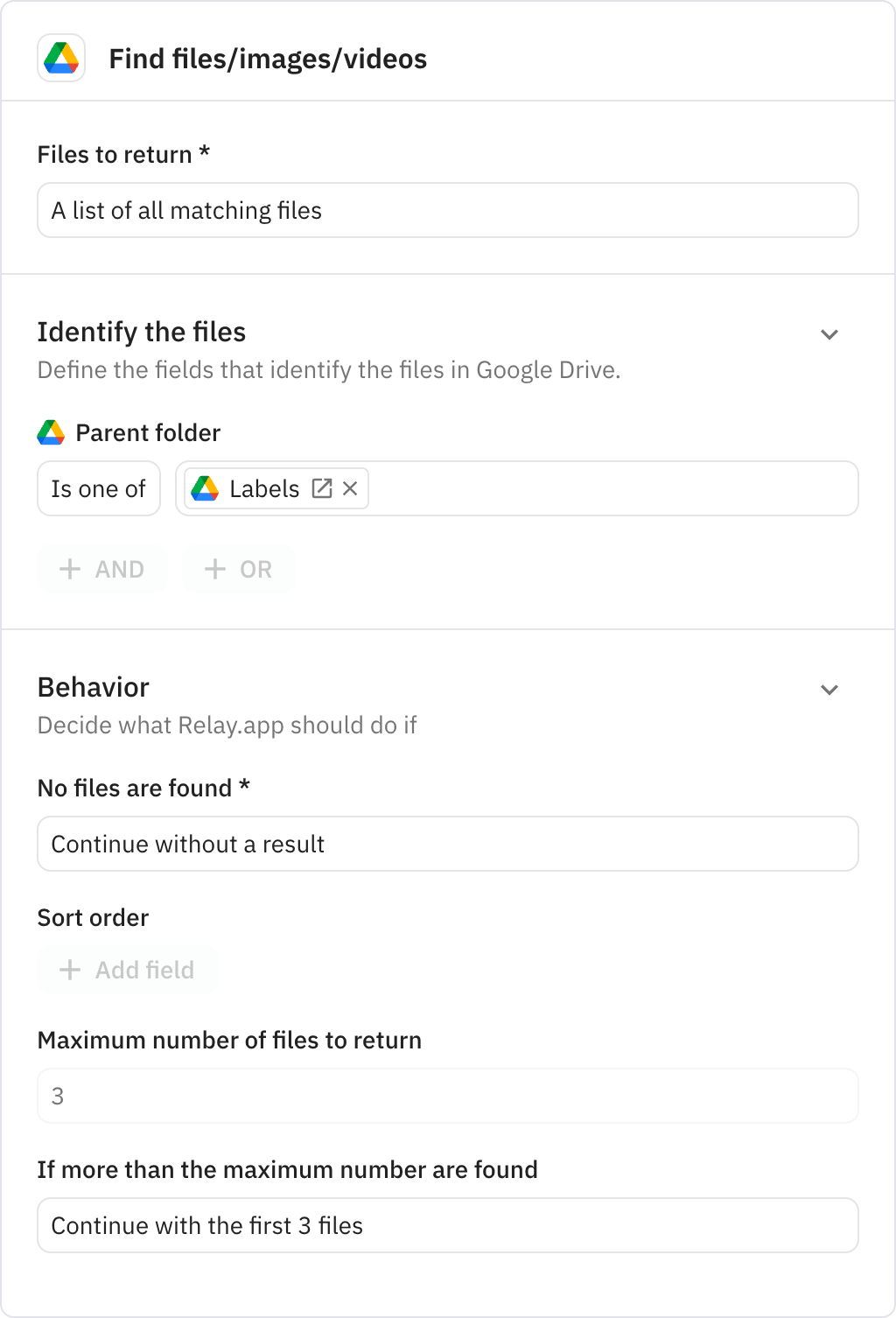Open the Files to return dropdown
This screenshot has height=1318, width=896.
coord(447,210)
